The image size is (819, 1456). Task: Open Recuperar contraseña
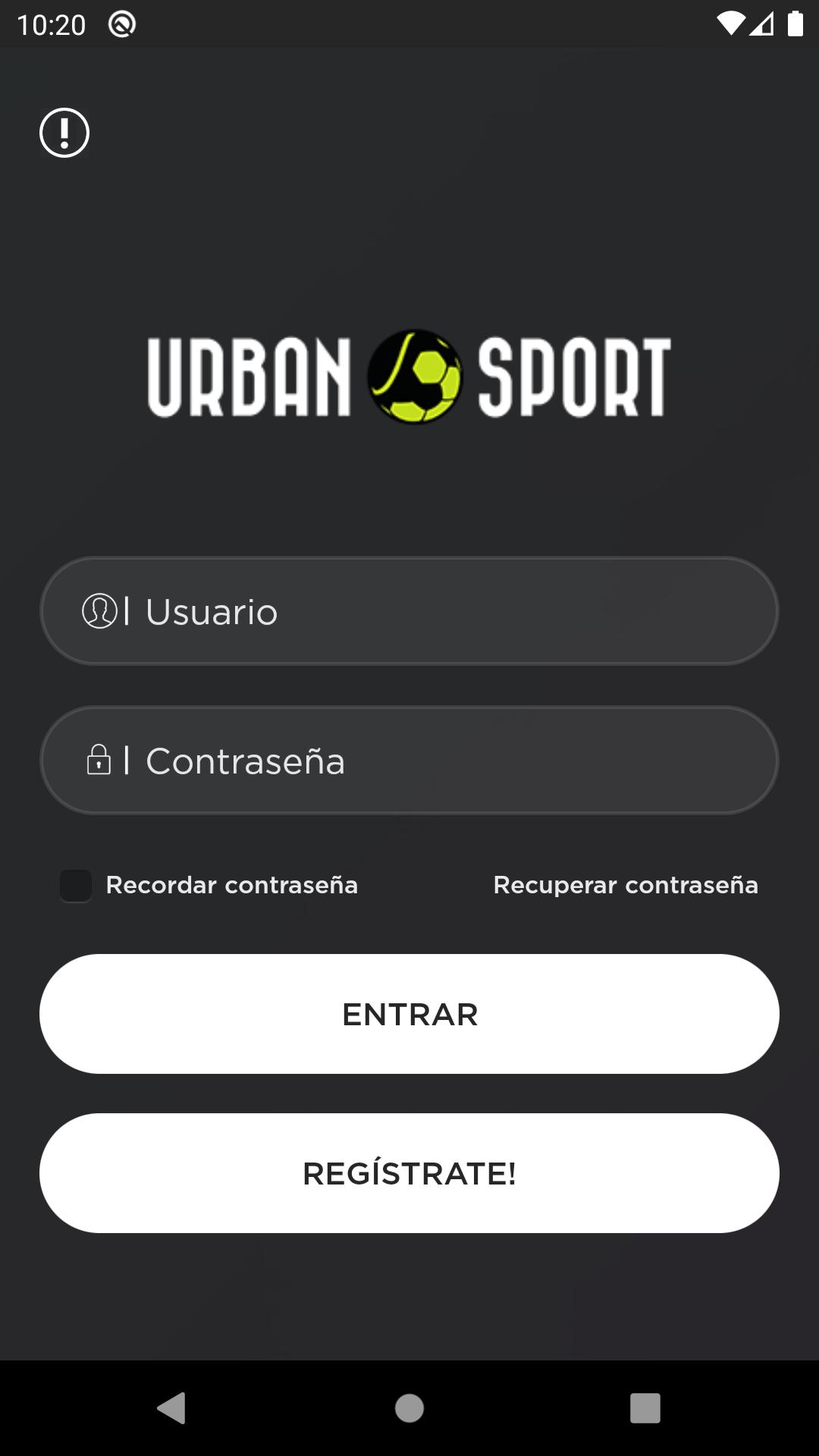click(x=626, y=884)
